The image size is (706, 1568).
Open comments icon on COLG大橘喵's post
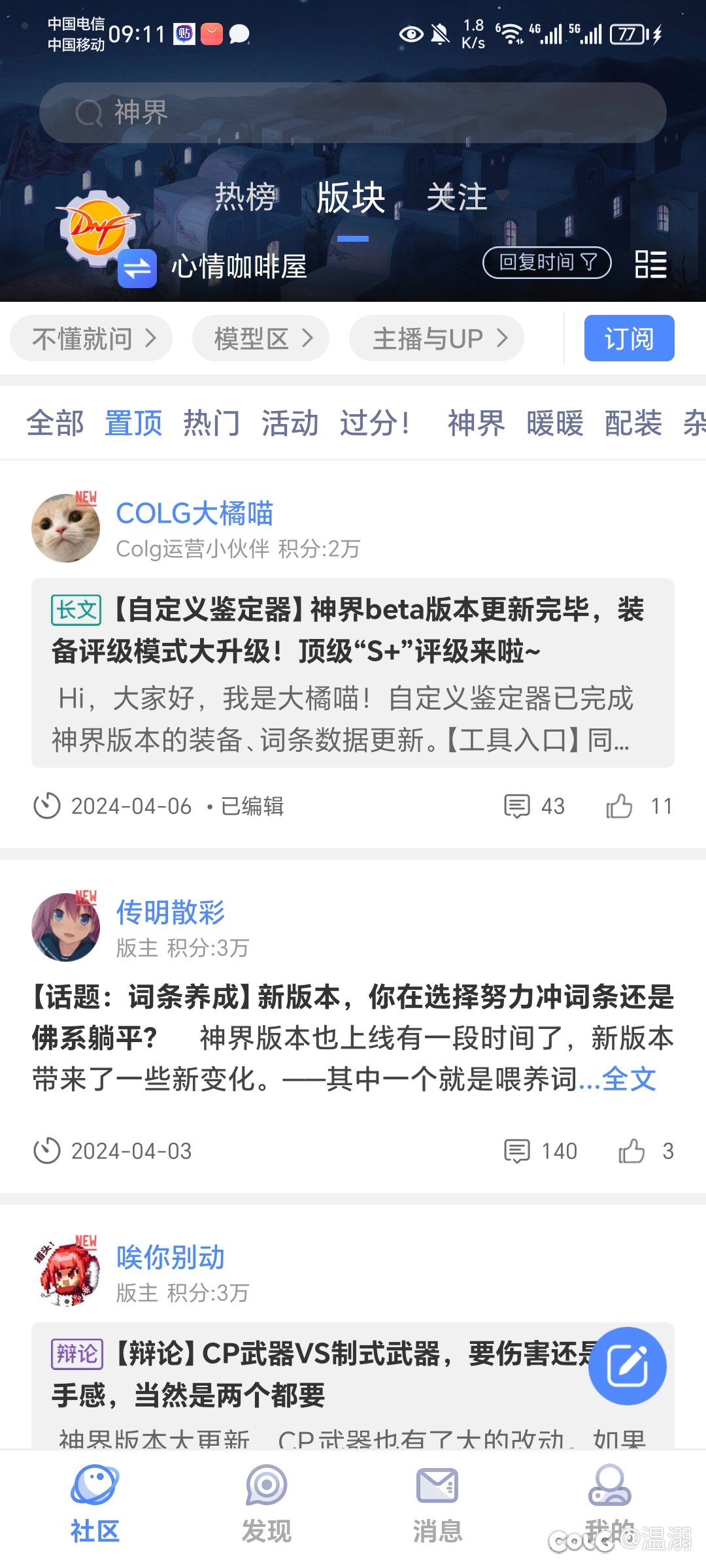pyautogui.click(x=518, y=806)
